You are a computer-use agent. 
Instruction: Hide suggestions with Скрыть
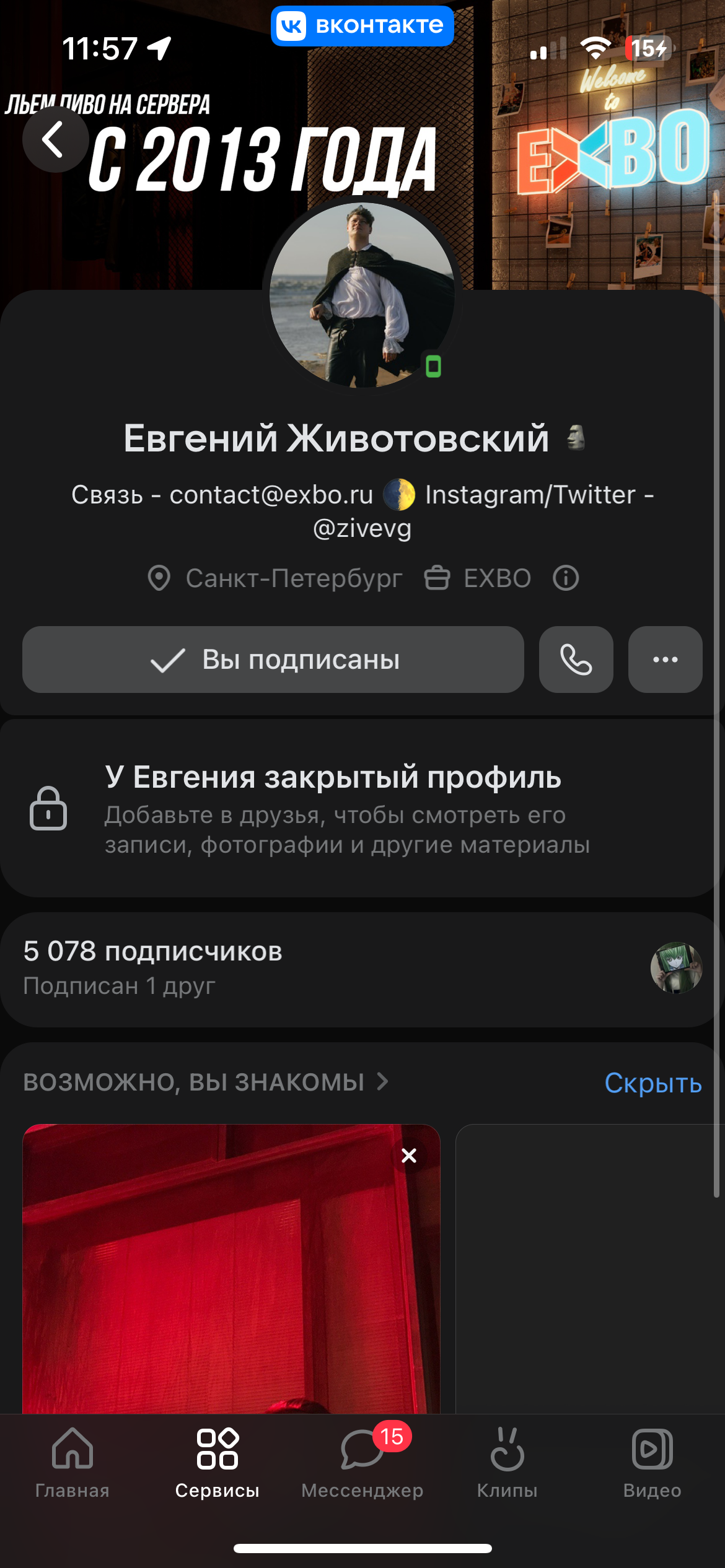pos(652,1083)
